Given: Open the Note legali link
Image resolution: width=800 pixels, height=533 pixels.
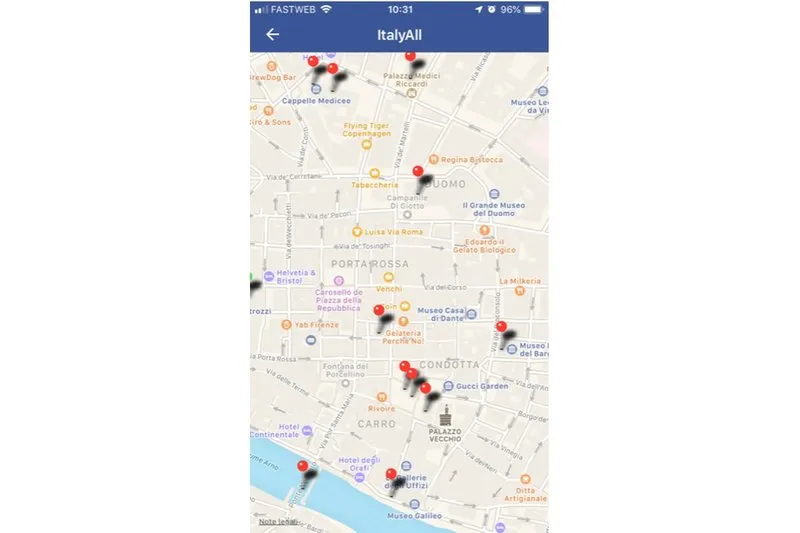Looking at the screenshot, I should pyautogui.click(x=279, y=522).
